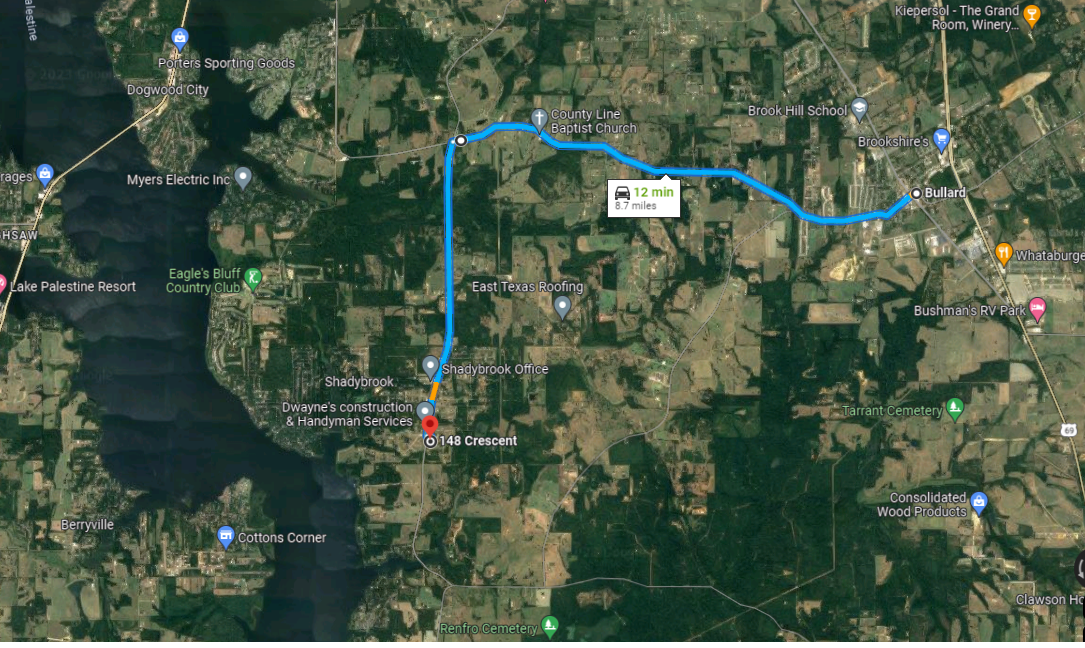Select the 12 min route time label
The height and width of the screenshot is (648, 1085).
(643, 197)
